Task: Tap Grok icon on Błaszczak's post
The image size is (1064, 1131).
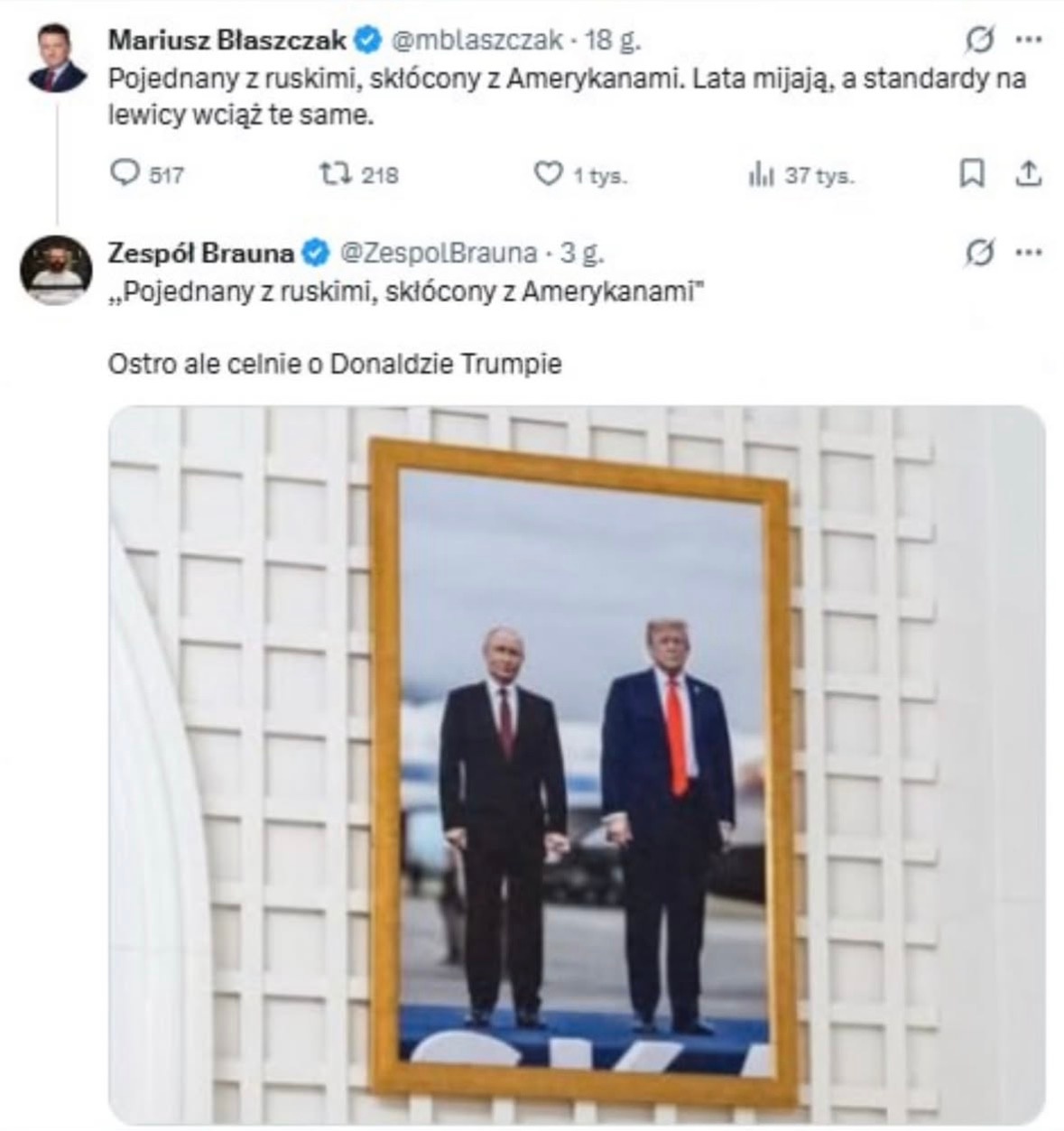Action: click(979, 41)
